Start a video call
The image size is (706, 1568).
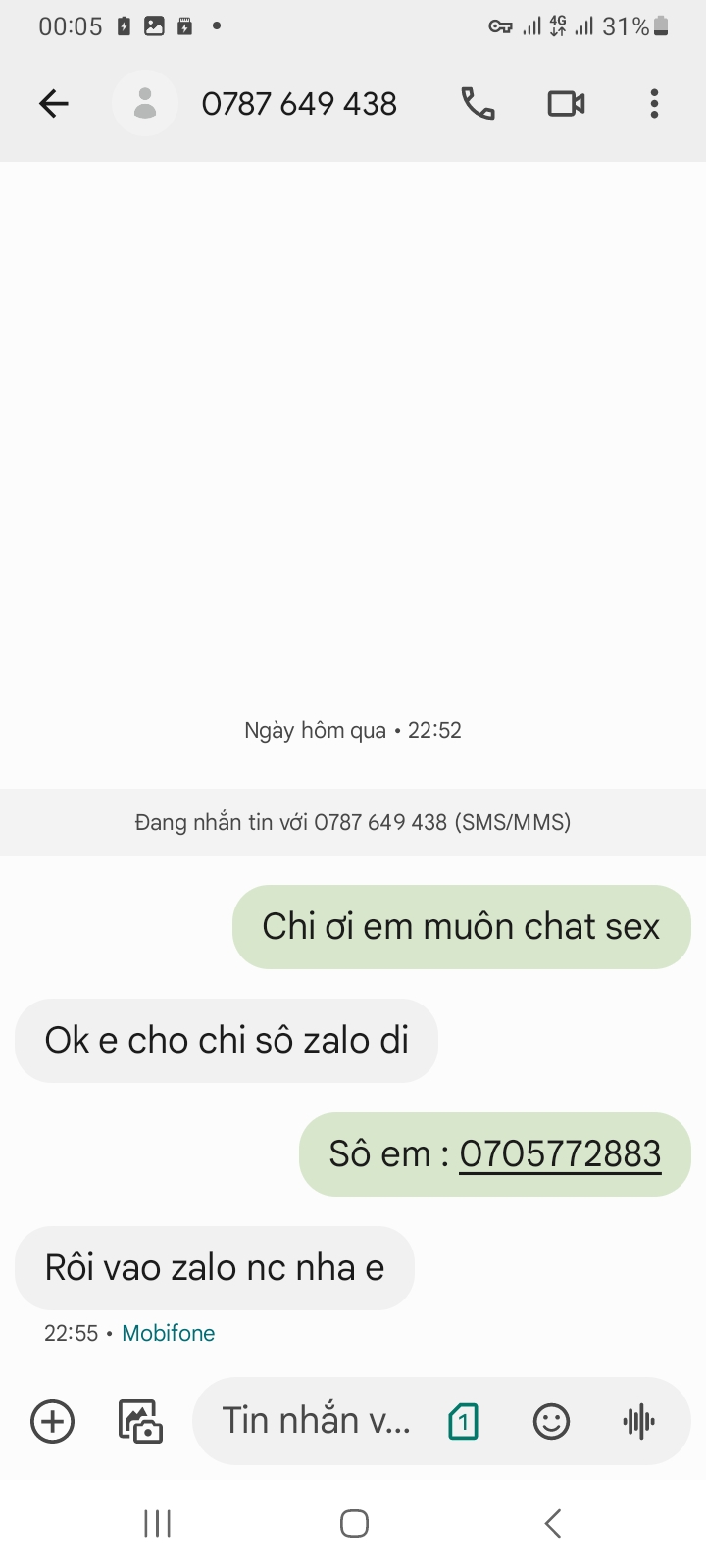566,103
